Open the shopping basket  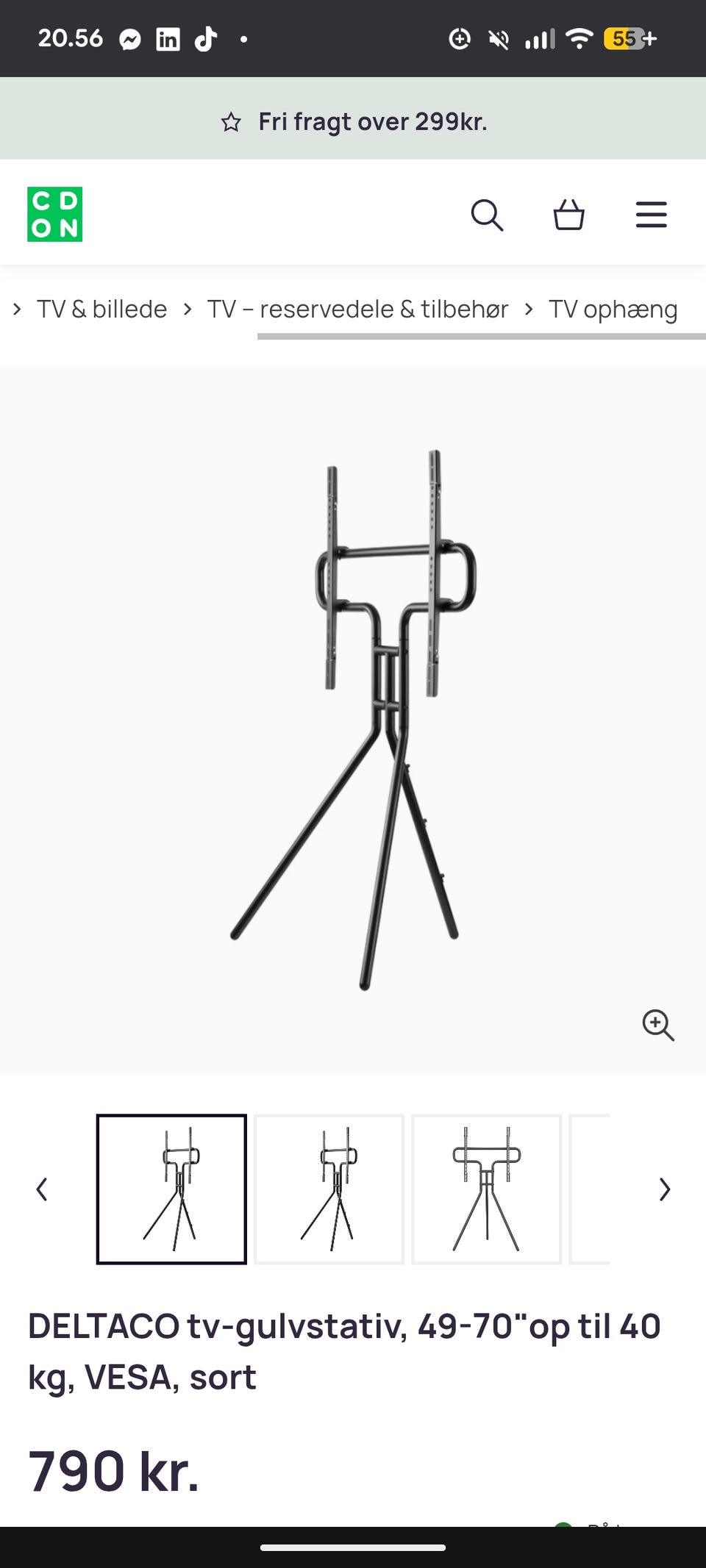coord(568,215)
